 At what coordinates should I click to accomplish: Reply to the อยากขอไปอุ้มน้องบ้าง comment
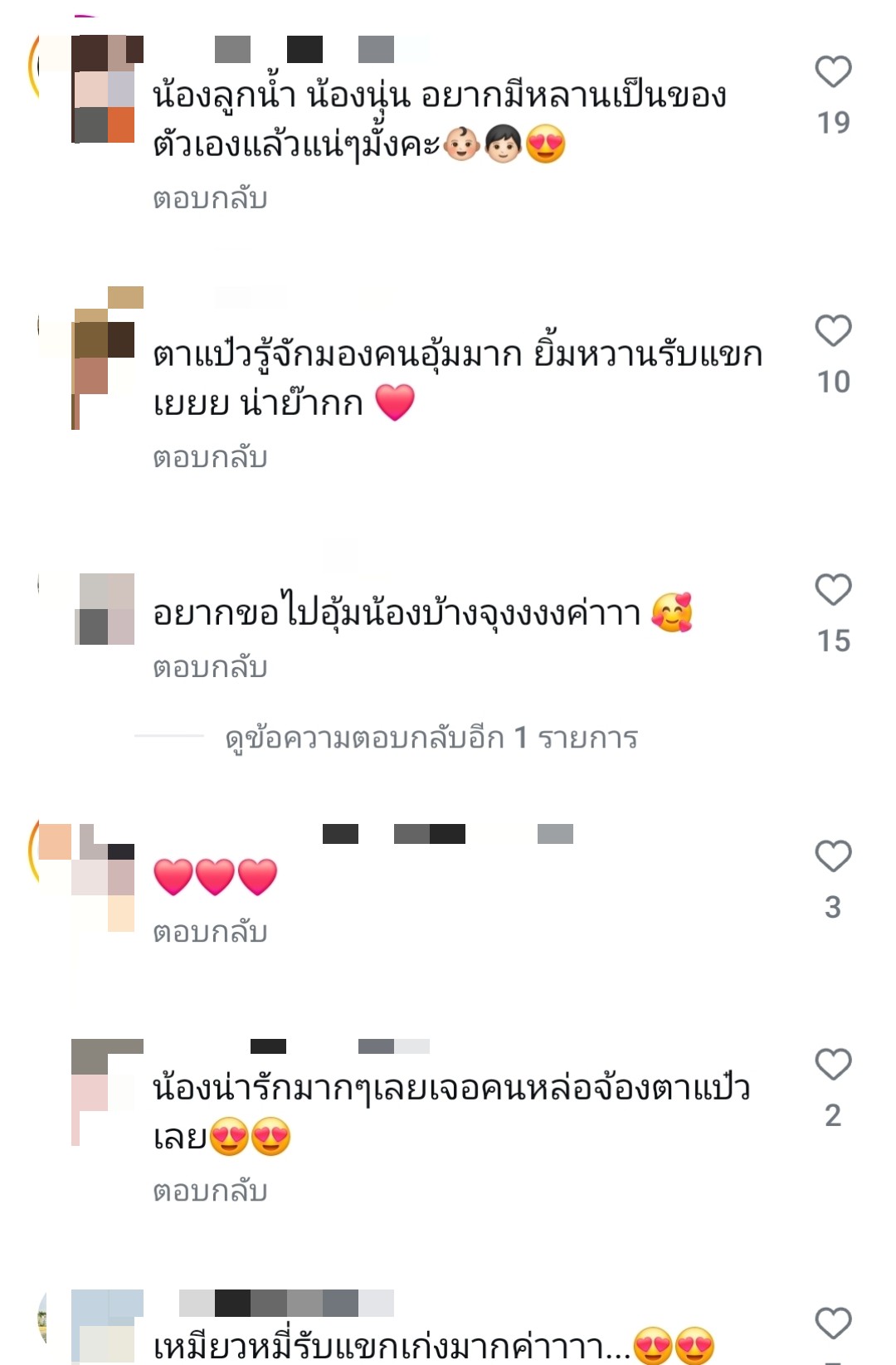[x=210, y=668]
